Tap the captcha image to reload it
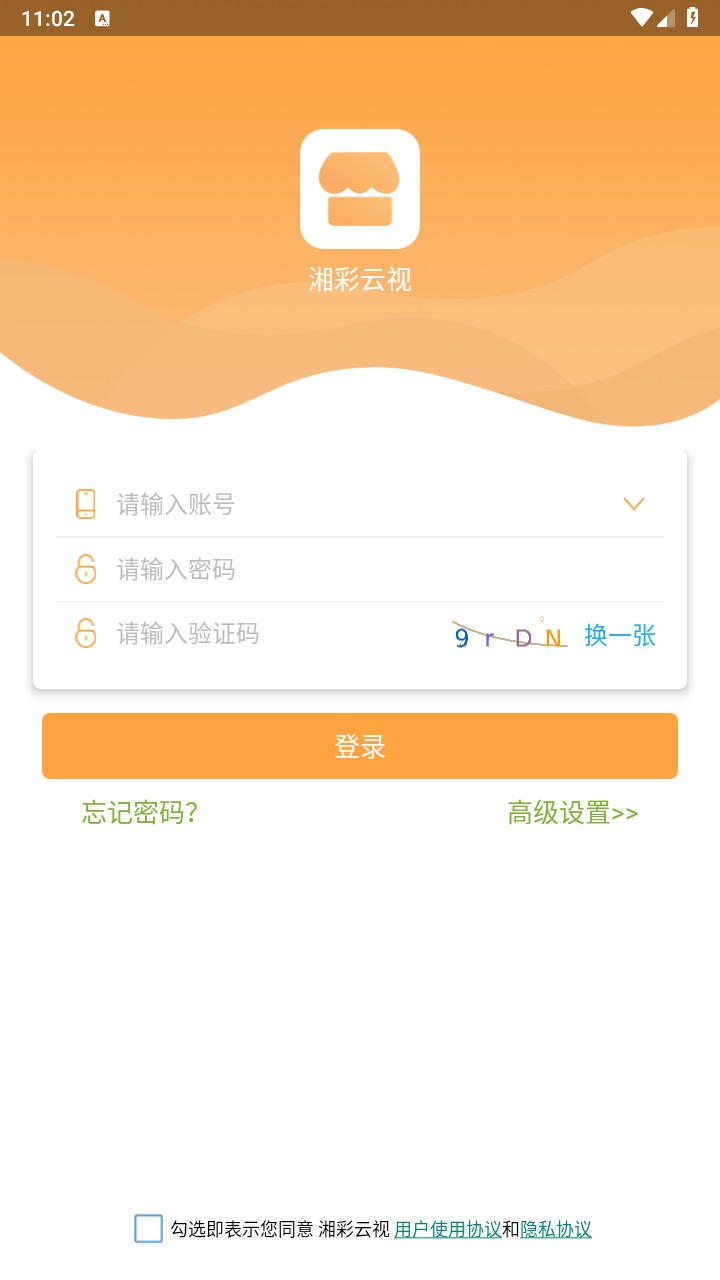720x1280 pixels. (x=509, y=635)
